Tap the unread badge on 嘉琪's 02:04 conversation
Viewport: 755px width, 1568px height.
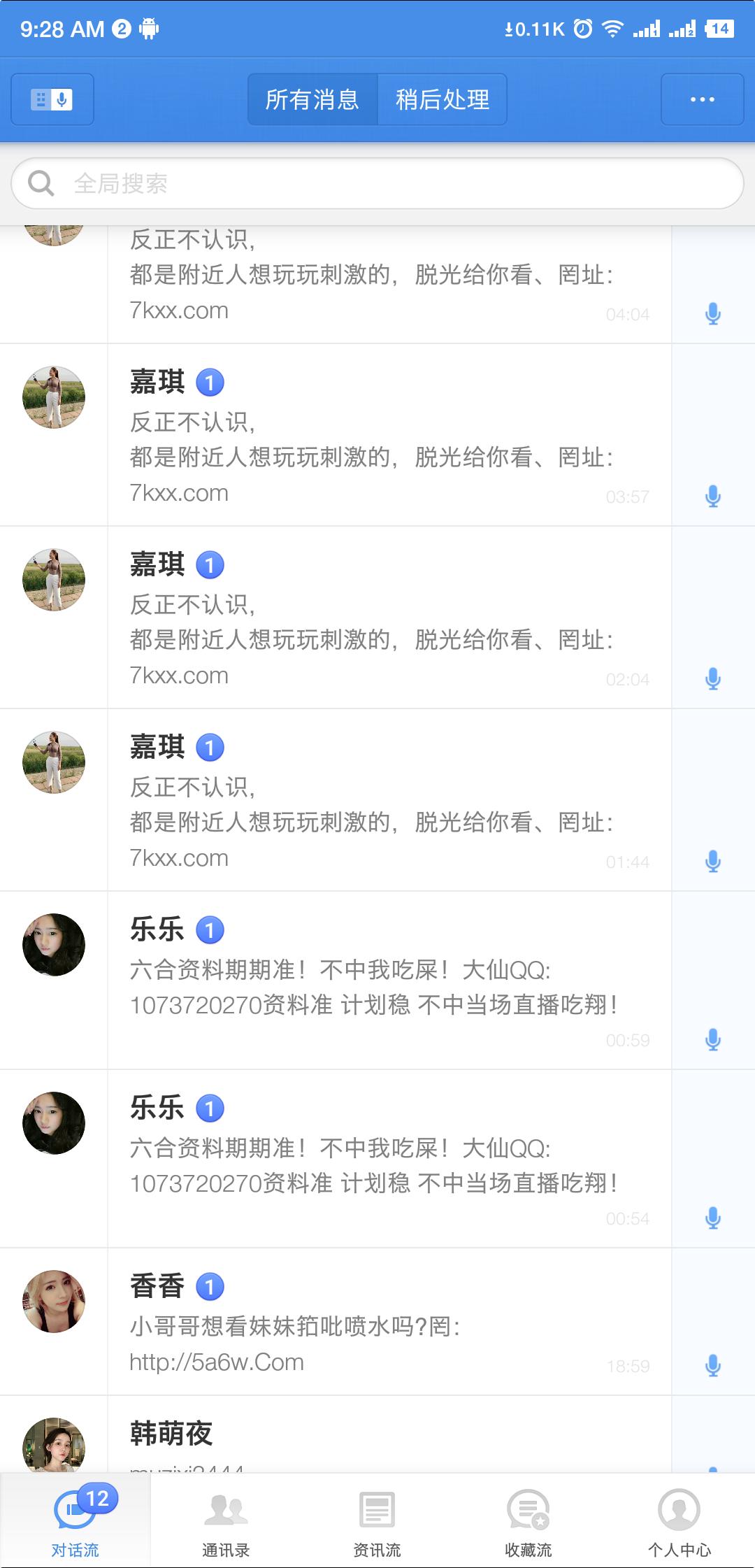pyautogui.click(x=212, y=566)
